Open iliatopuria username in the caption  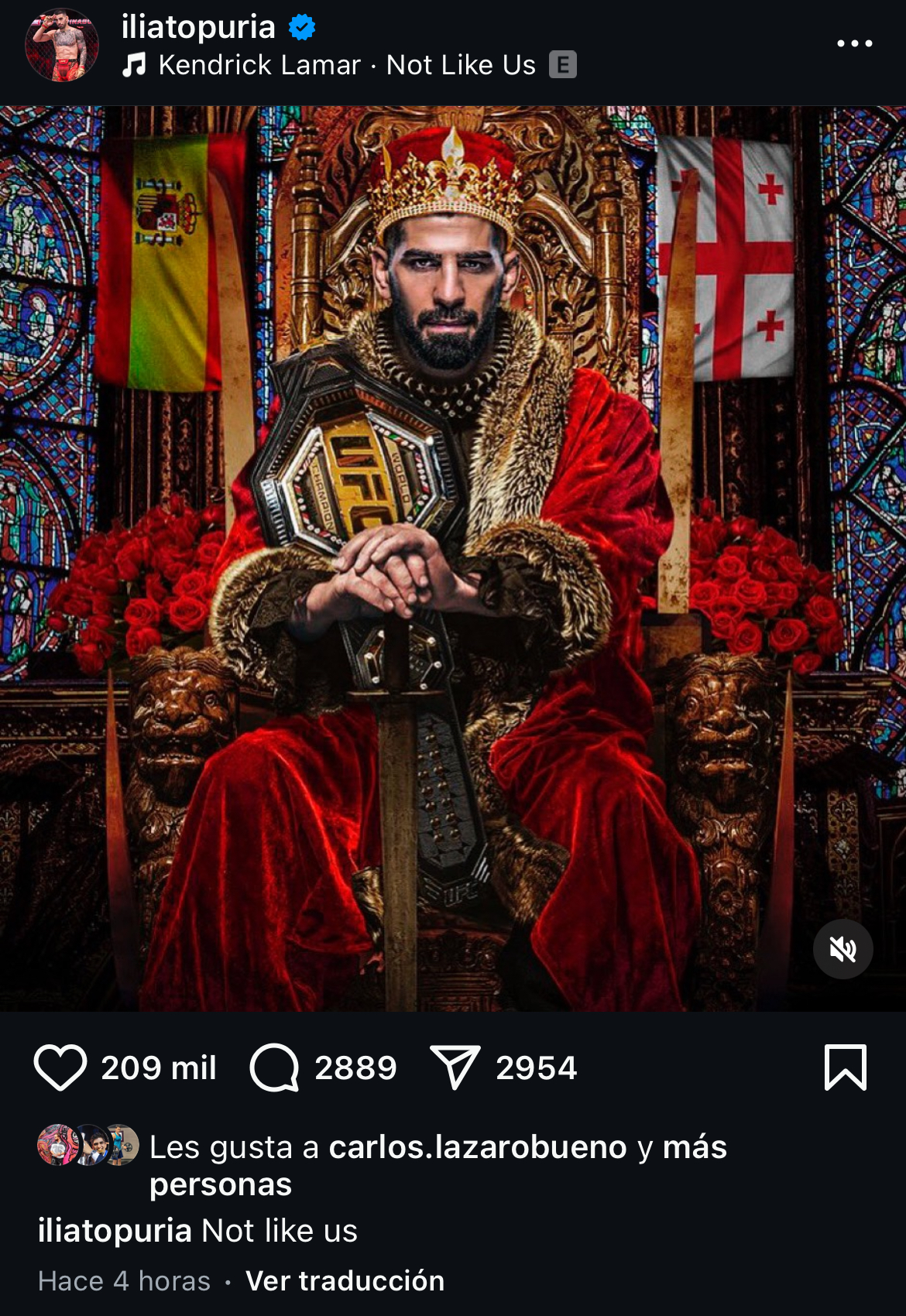pyautogui.click(x=115, y=1230)
